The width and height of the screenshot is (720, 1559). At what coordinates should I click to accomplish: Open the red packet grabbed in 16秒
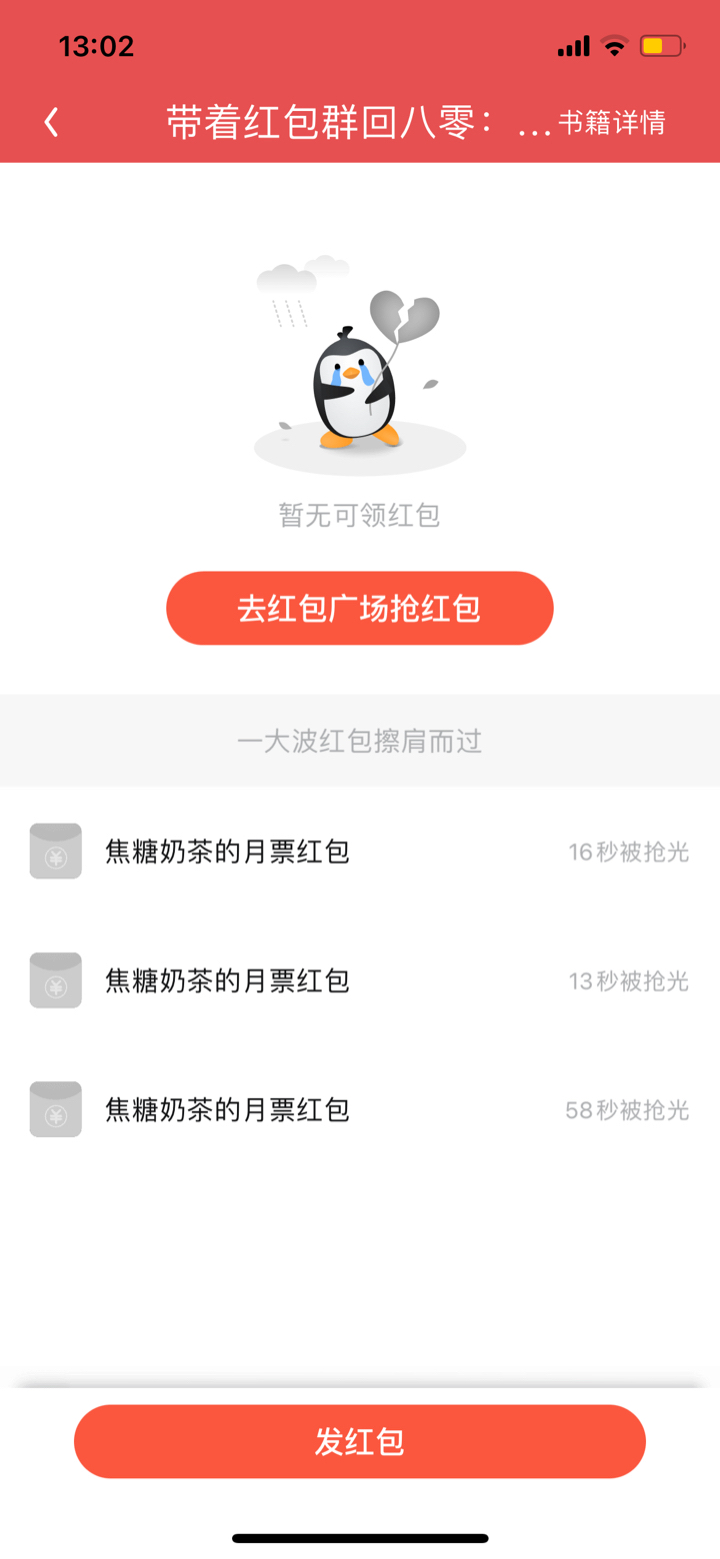point(359,852)
